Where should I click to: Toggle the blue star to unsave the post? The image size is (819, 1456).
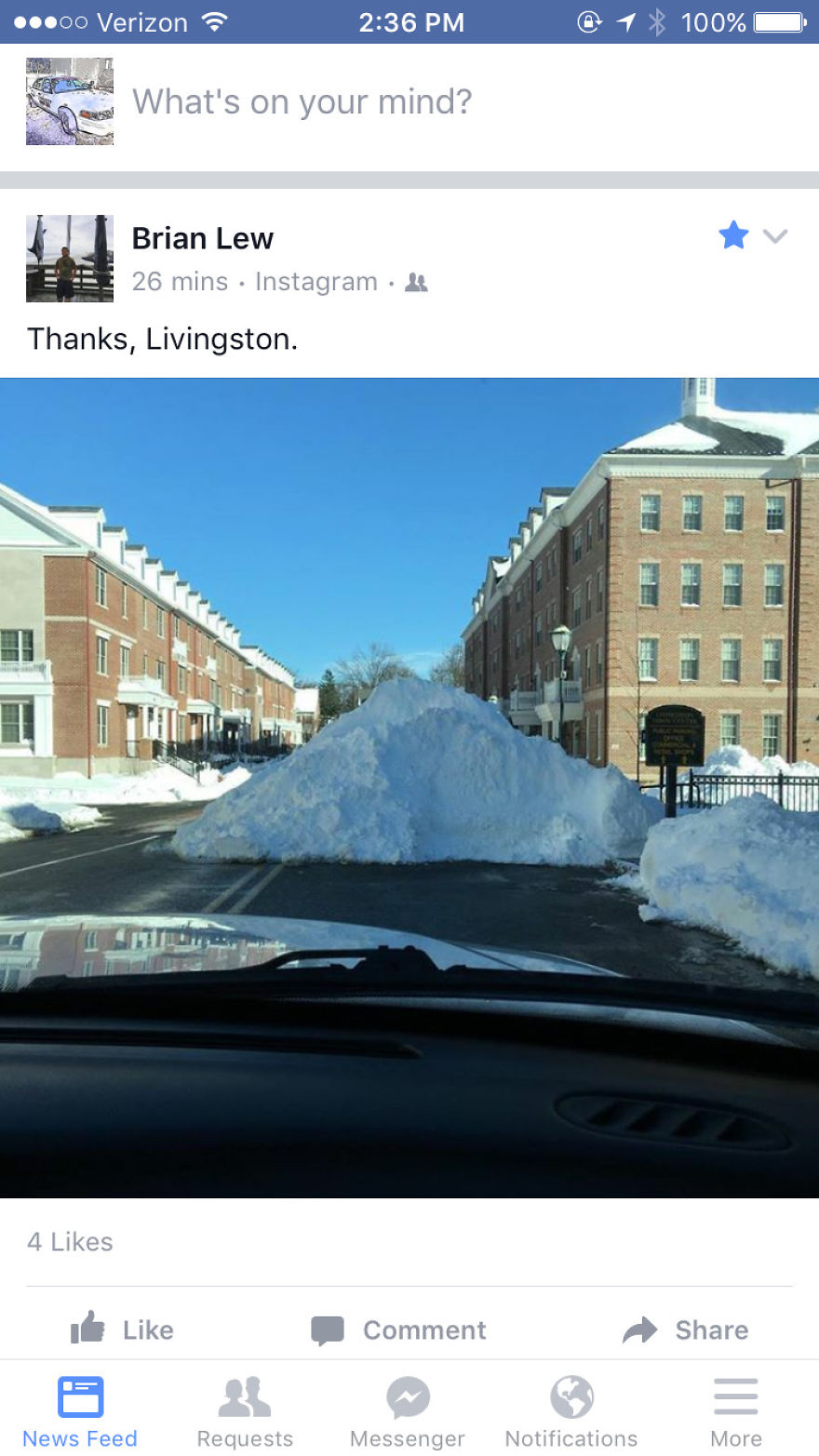pos(734,235)
